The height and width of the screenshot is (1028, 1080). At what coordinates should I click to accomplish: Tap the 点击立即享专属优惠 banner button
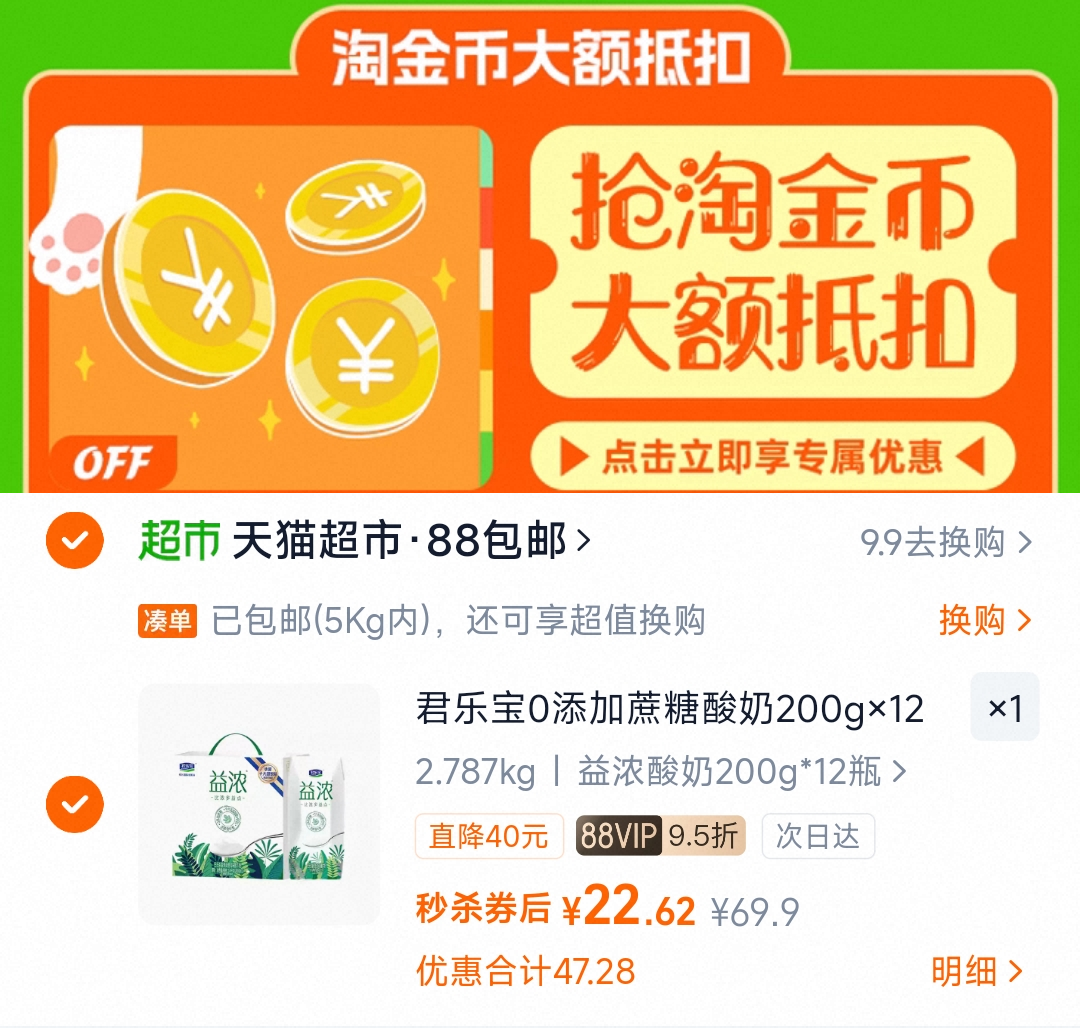tap(772, 457)
